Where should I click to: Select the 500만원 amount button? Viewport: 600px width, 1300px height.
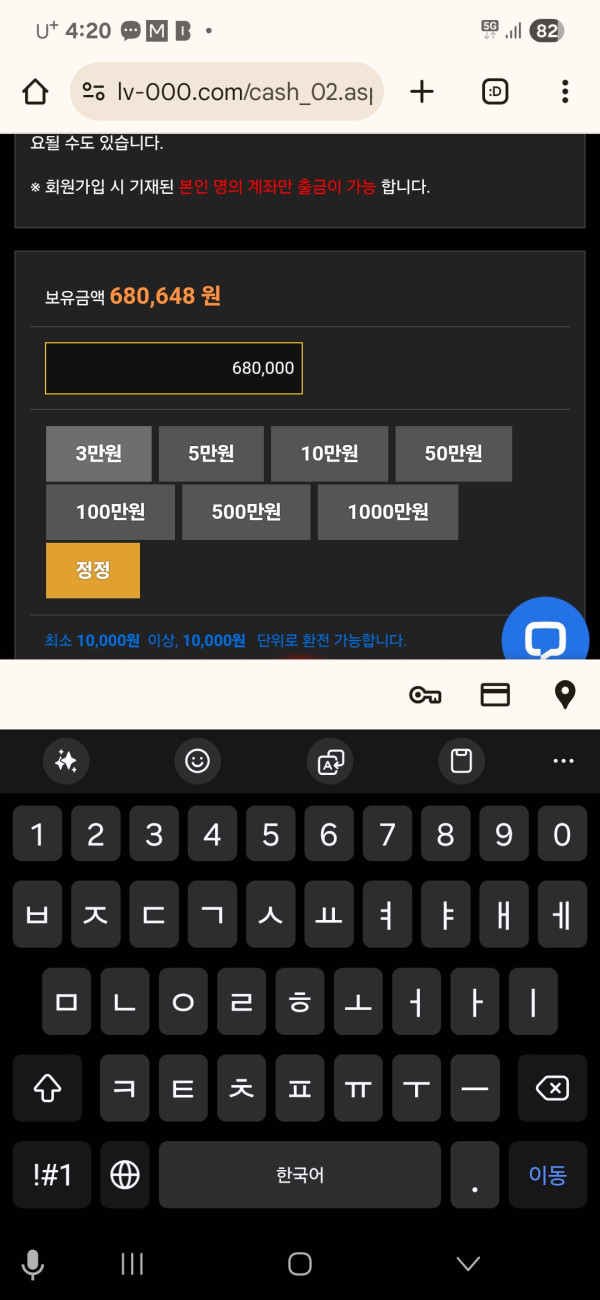[x=246, y=512]
